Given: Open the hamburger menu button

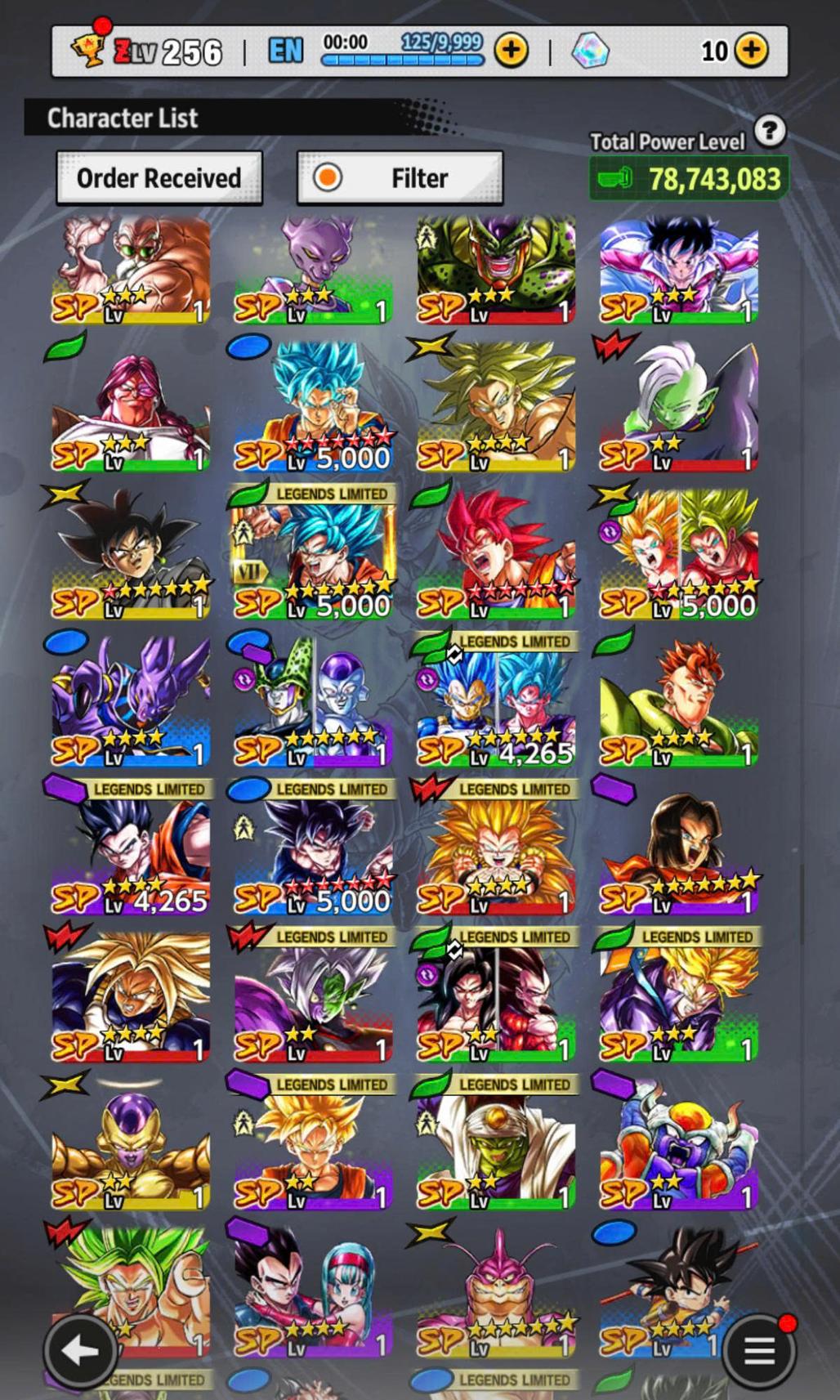Looking at the screenshot, I should click(758, 1350).
